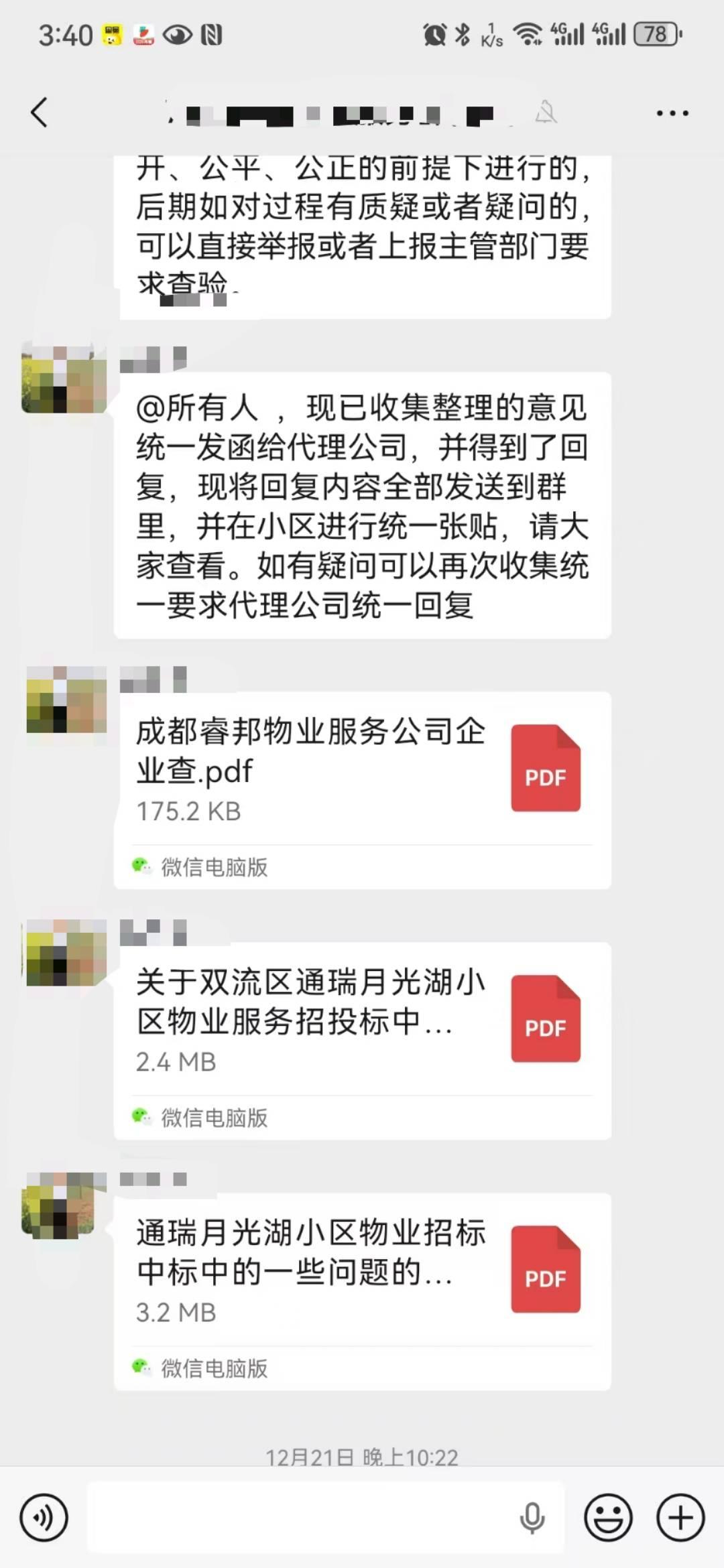Switch to voice message input
The image size is (724, 1568).
[x=44, y=1518]
